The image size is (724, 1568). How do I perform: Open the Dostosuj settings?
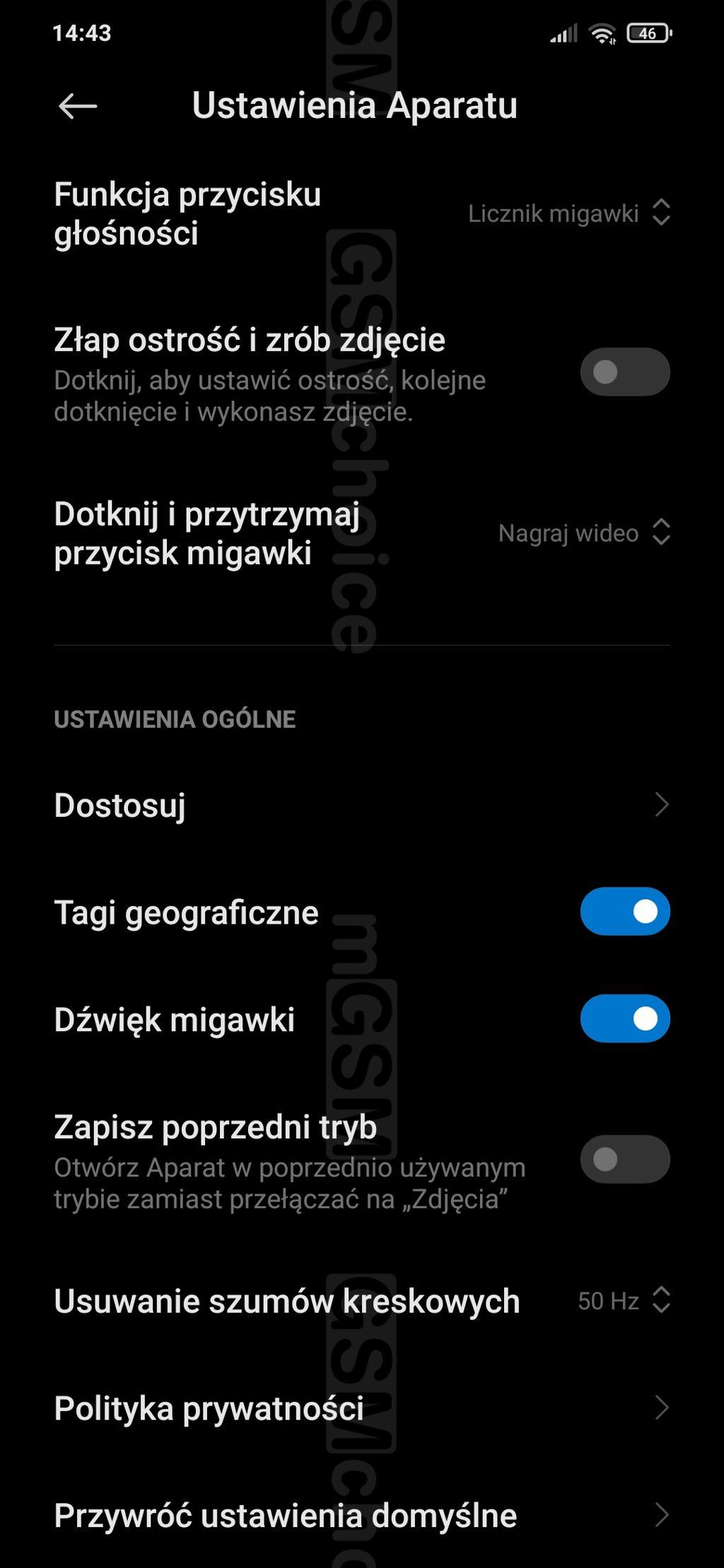(x=361, y=805)
